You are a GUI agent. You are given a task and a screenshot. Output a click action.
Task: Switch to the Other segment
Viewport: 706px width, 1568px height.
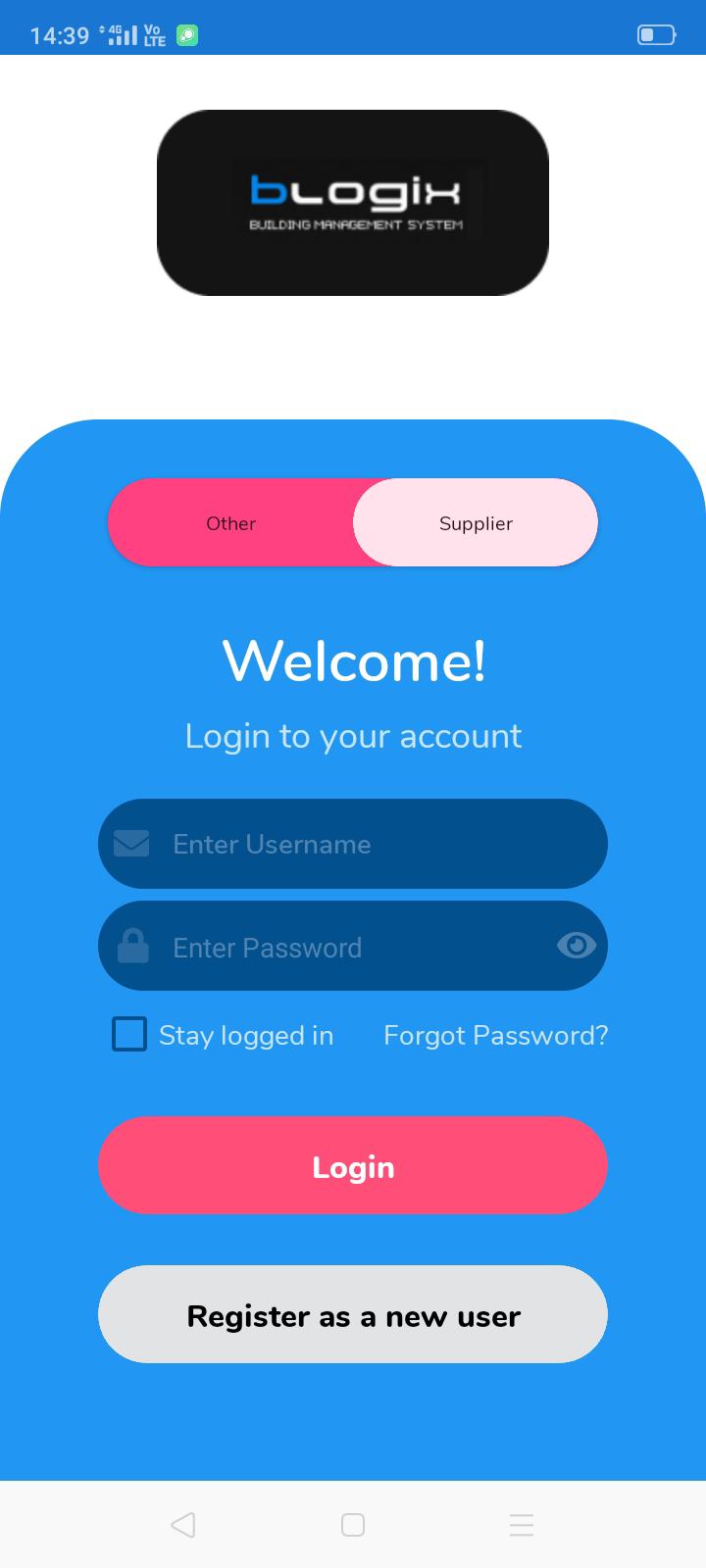click(x=231, y=523)
